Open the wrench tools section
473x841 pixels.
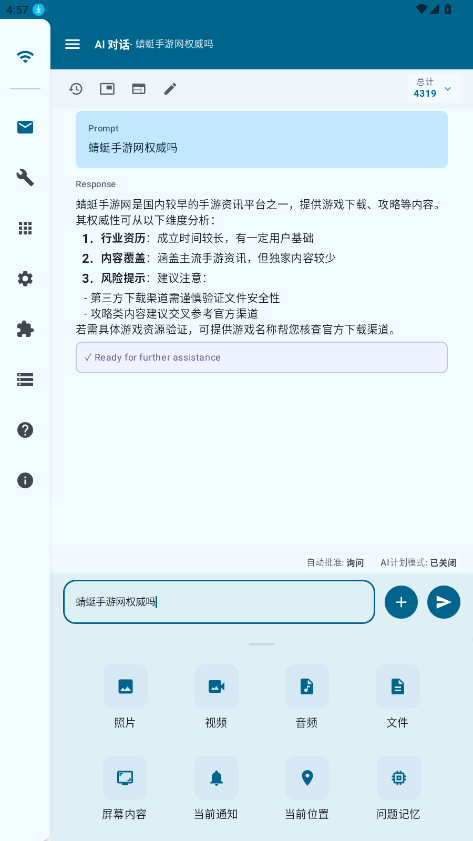click(x=25, y=178)
